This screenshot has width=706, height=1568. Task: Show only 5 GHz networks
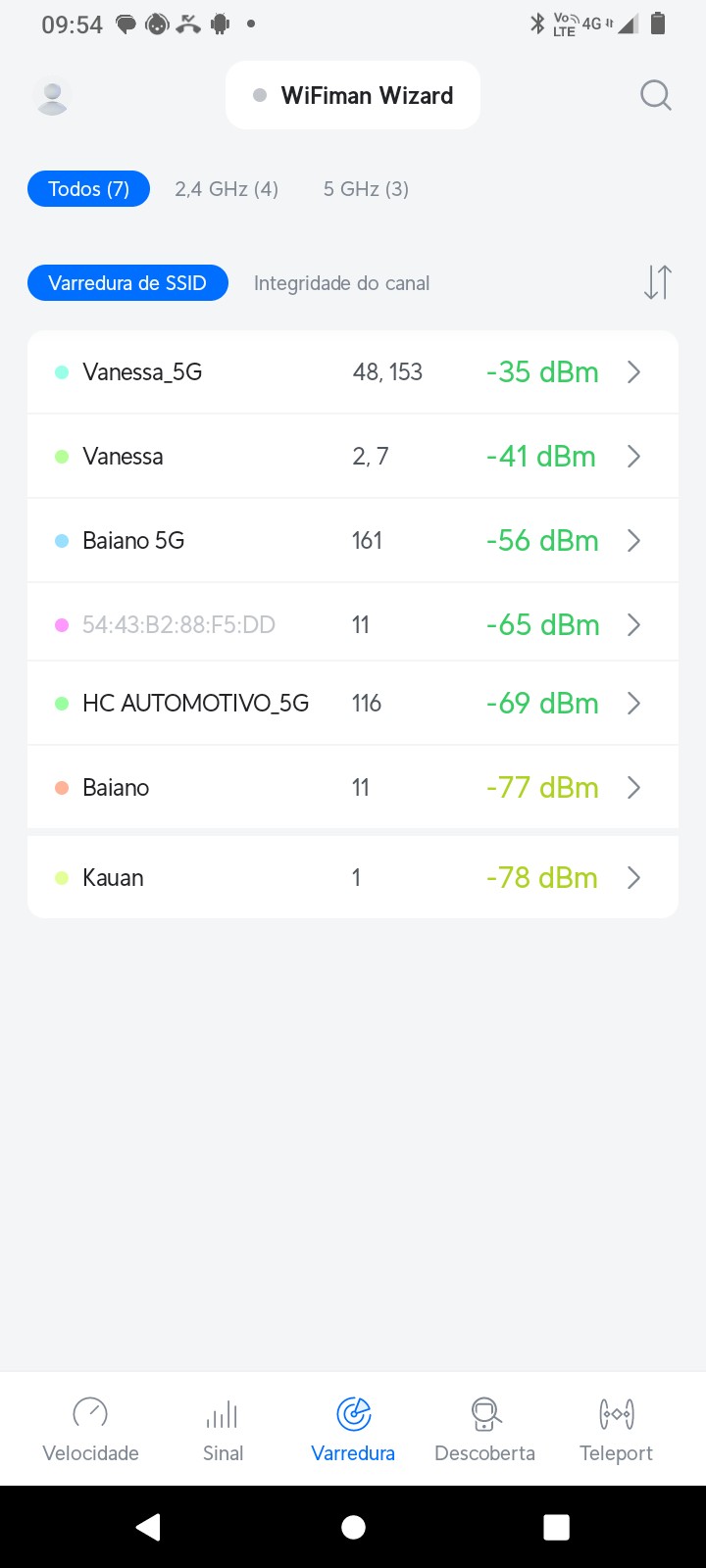pyautogui.click(x=366, y=189)
